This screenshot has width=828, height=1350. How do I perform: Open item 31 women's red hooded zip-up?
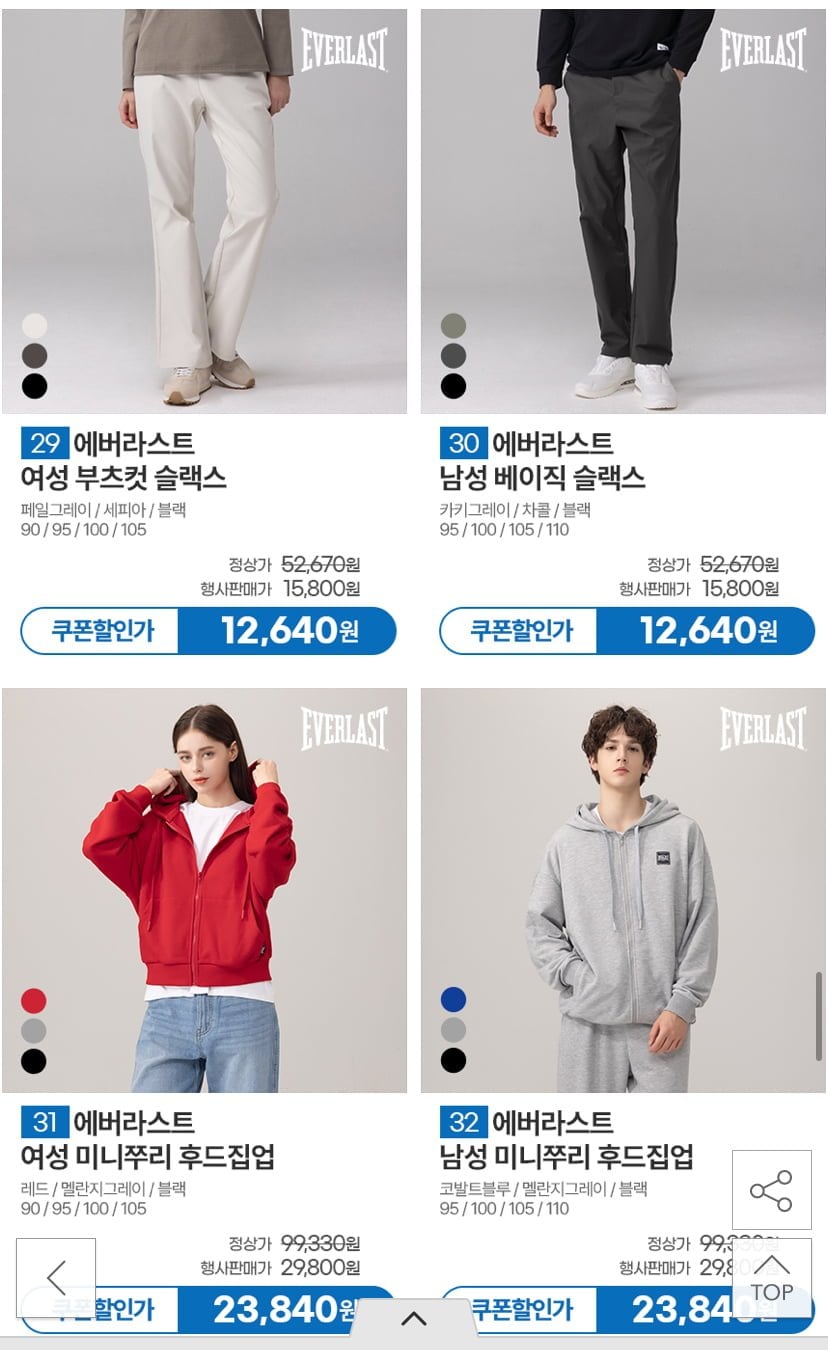pyautogui.click(x=204, y=890)
